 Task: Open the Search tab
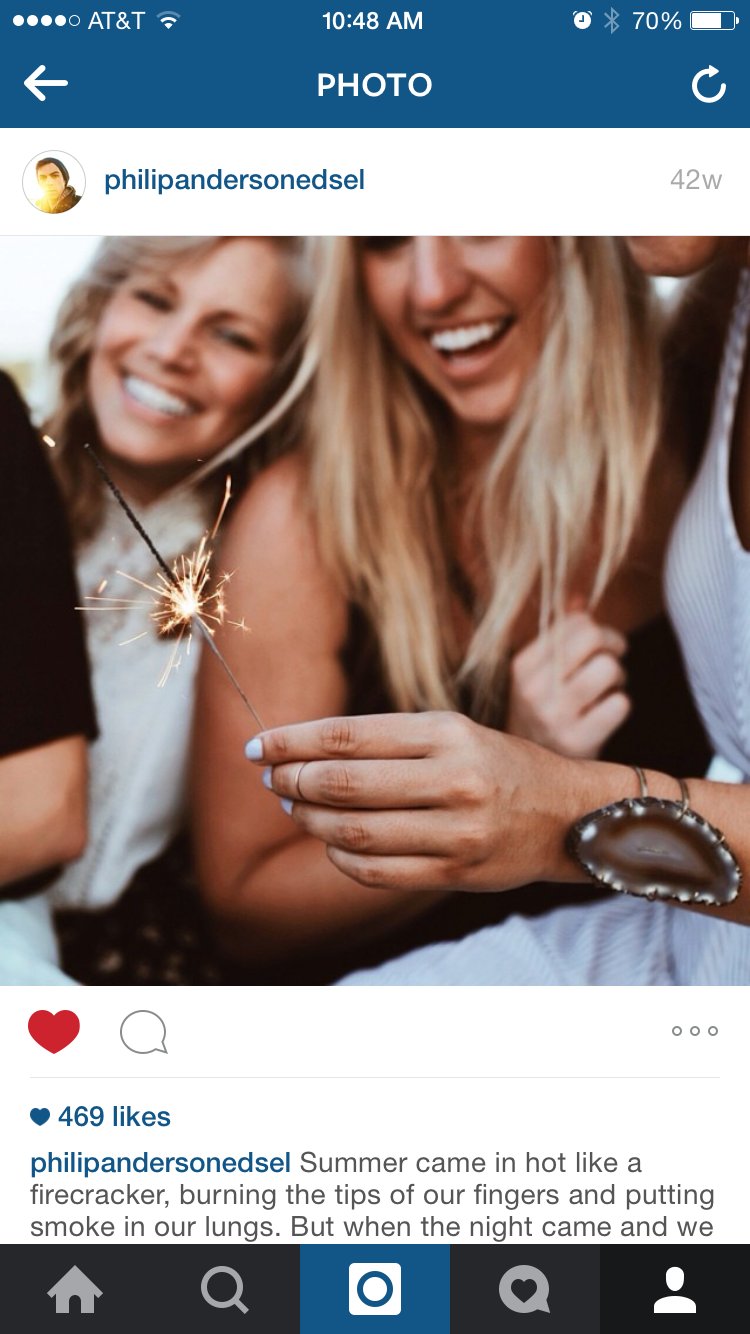(225, 1289)
